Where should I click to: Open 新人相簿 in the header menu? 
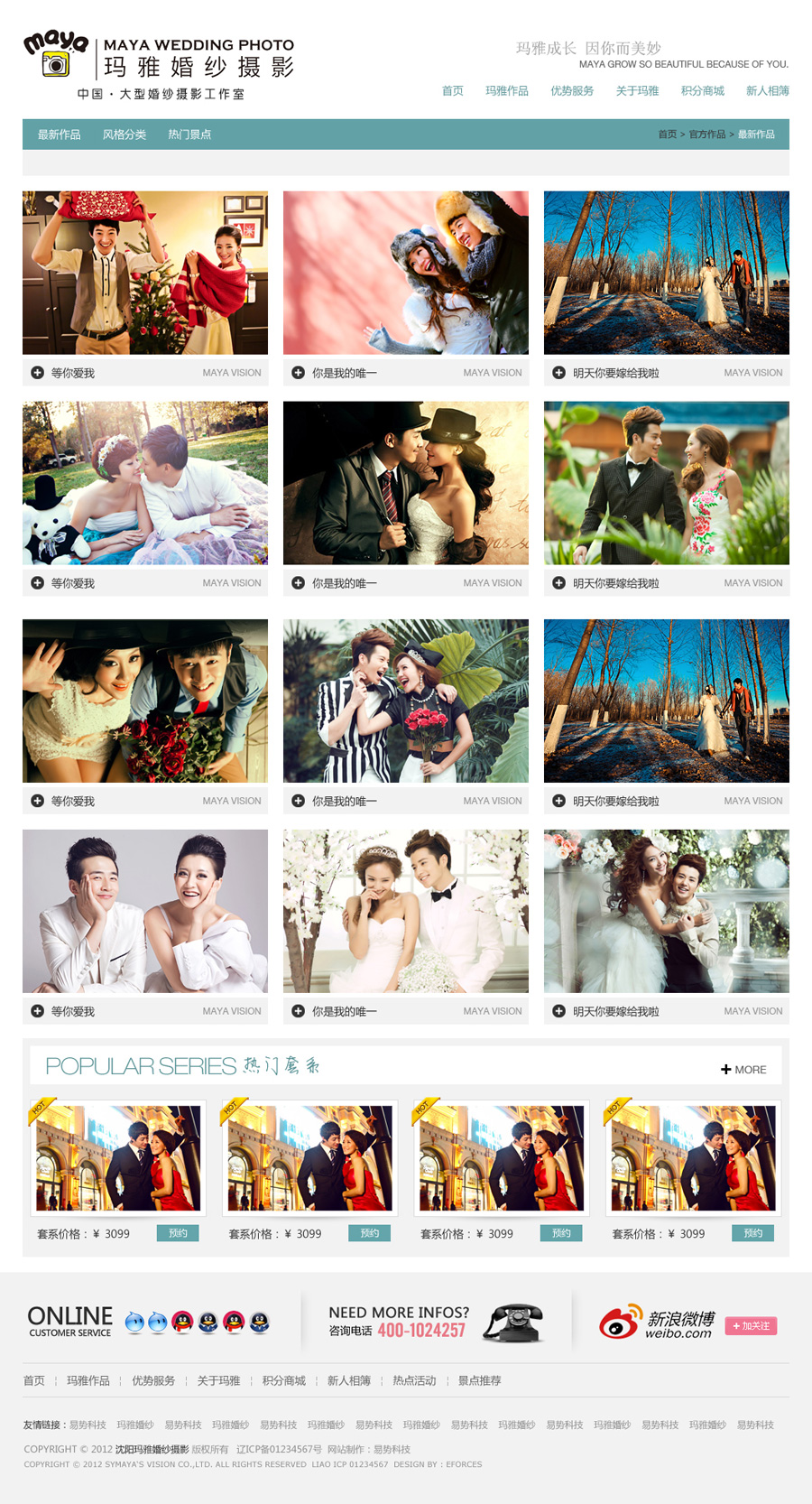tap(767, 91)
